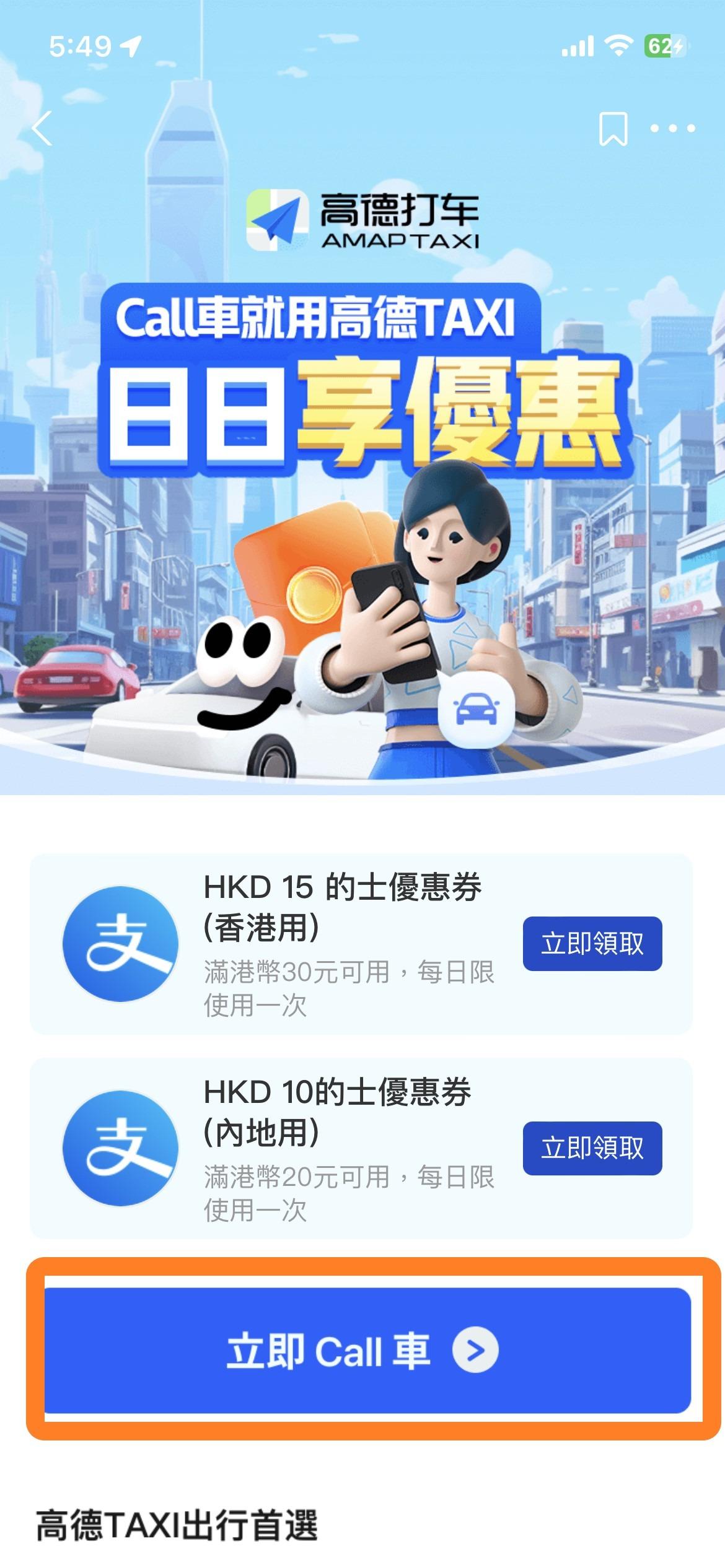Bookmark this promotion page
The image size is (725, 1568).
tap(613, 129)
